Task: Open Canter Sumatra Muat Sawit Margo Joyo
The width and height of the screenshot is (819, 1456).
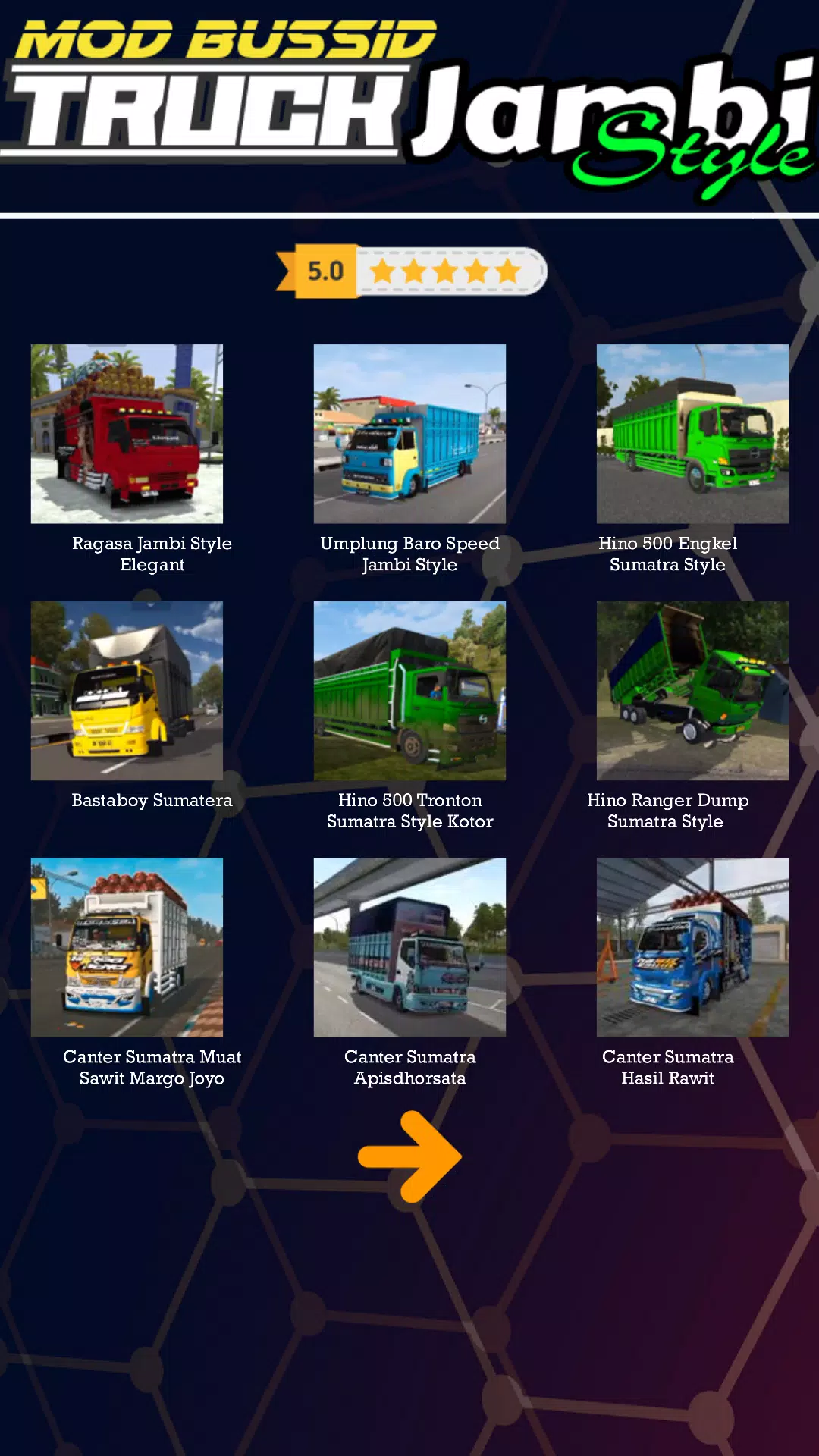Action: [x=127, y=947]
